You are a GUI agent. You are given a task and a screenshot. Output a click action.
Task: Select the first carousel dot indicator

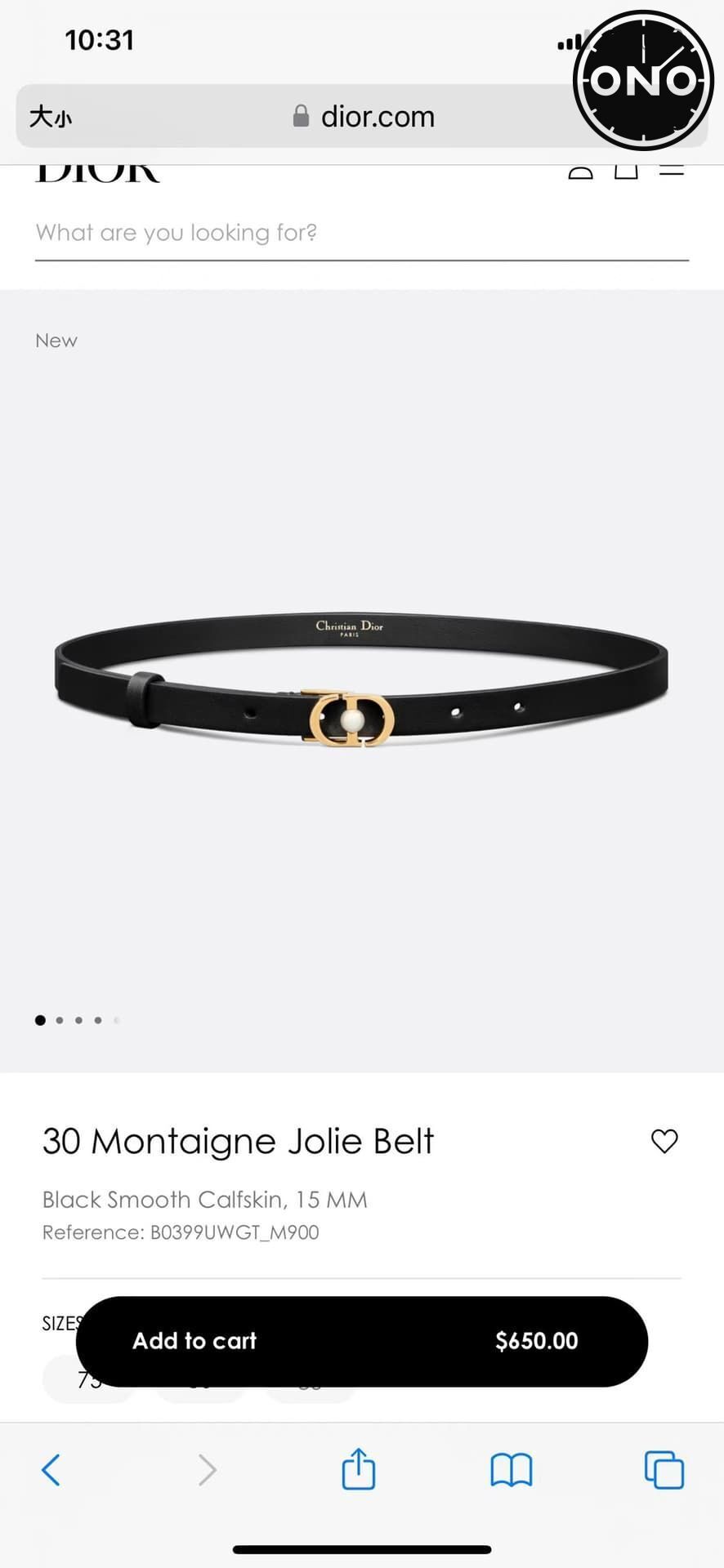tap(39, 1020)
